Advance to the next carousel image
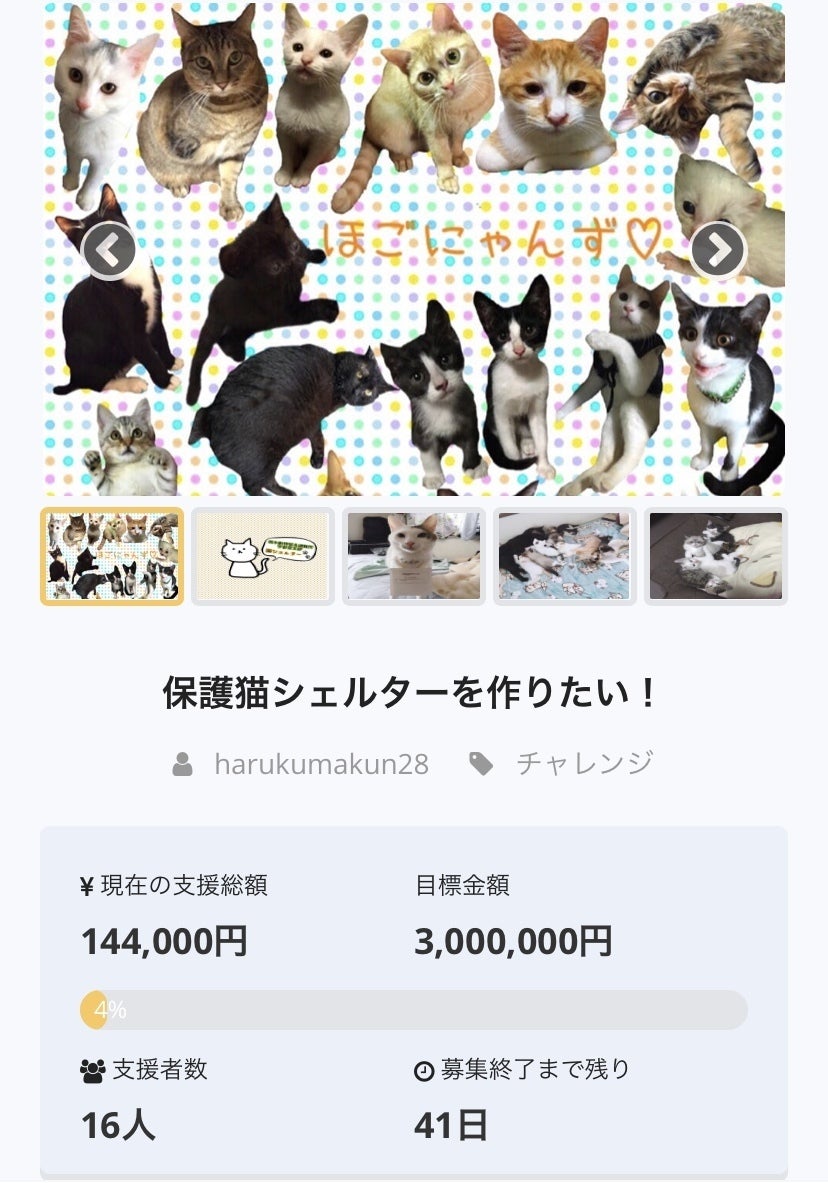Screen dimensions: 828x1183 718,250
